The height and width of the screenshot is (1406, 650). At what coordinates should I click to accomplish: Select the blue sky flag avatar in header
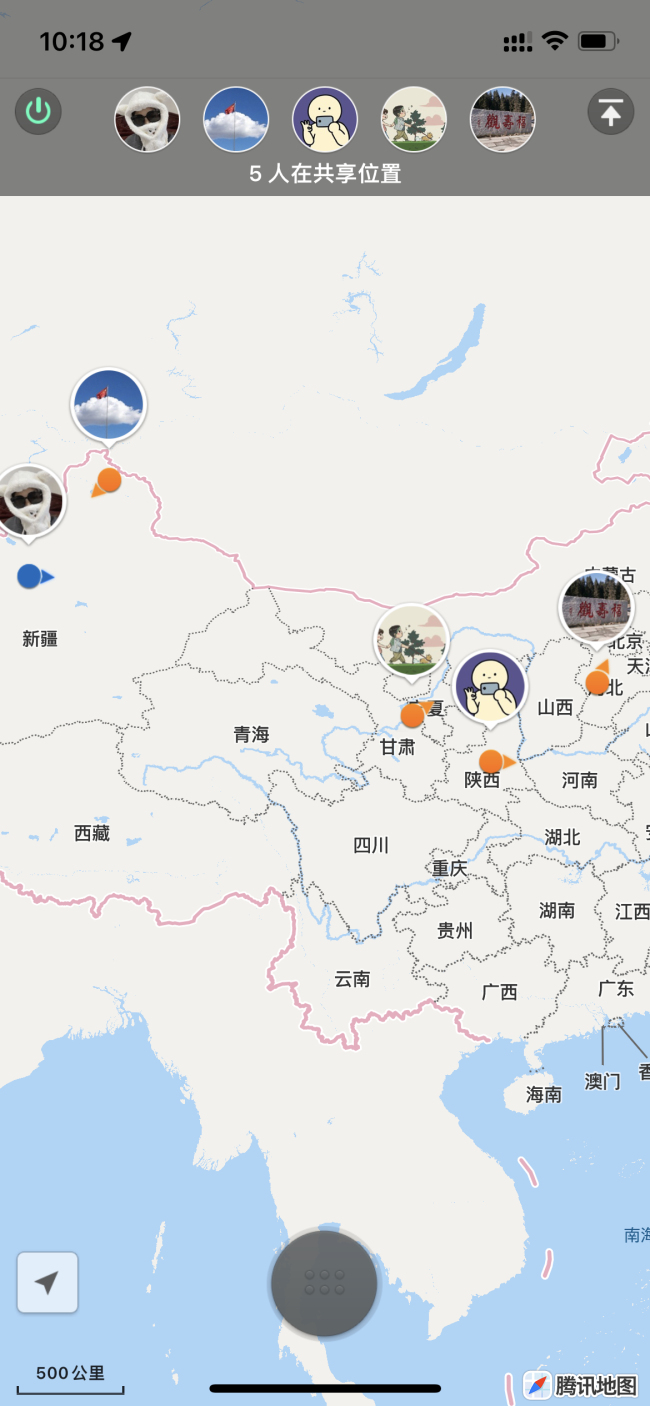pyautogui.click(x=236, y=119)
